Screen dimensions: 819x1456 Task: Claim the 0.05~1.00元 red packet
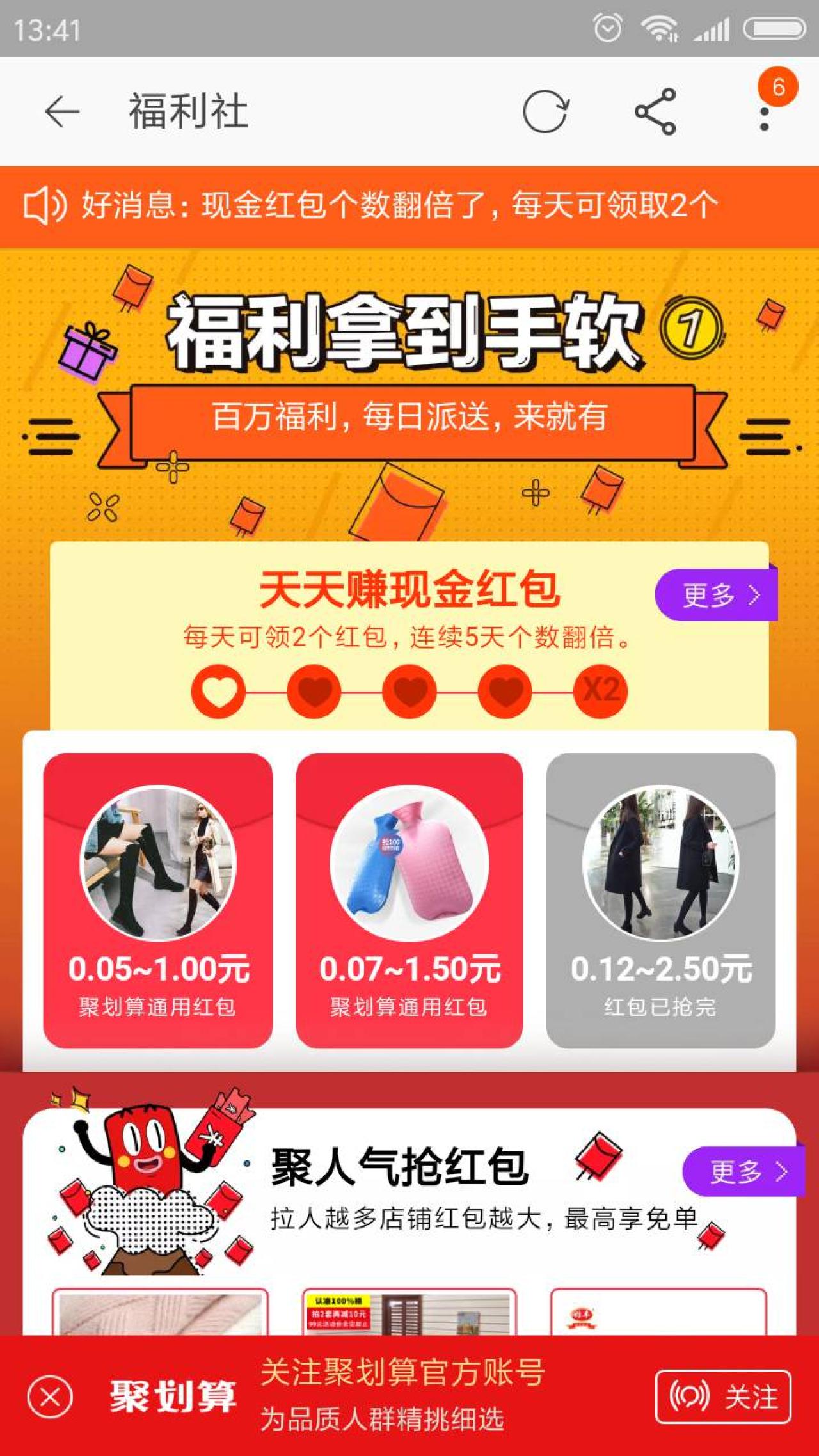click(158, 901)
